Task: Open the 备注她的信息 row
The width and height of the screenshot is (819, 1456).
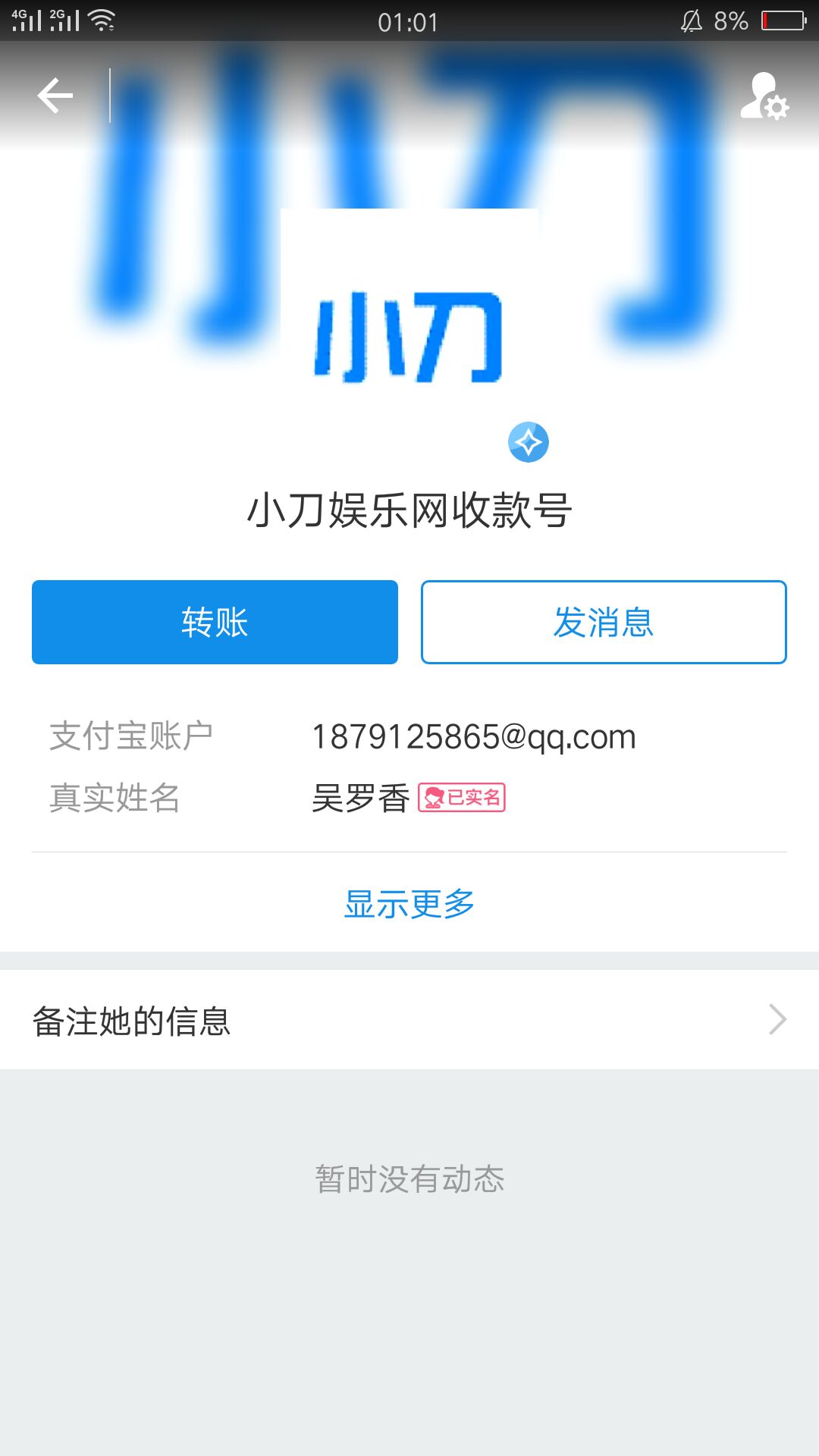Action: pyautogui.click(x=409, y=1020)
